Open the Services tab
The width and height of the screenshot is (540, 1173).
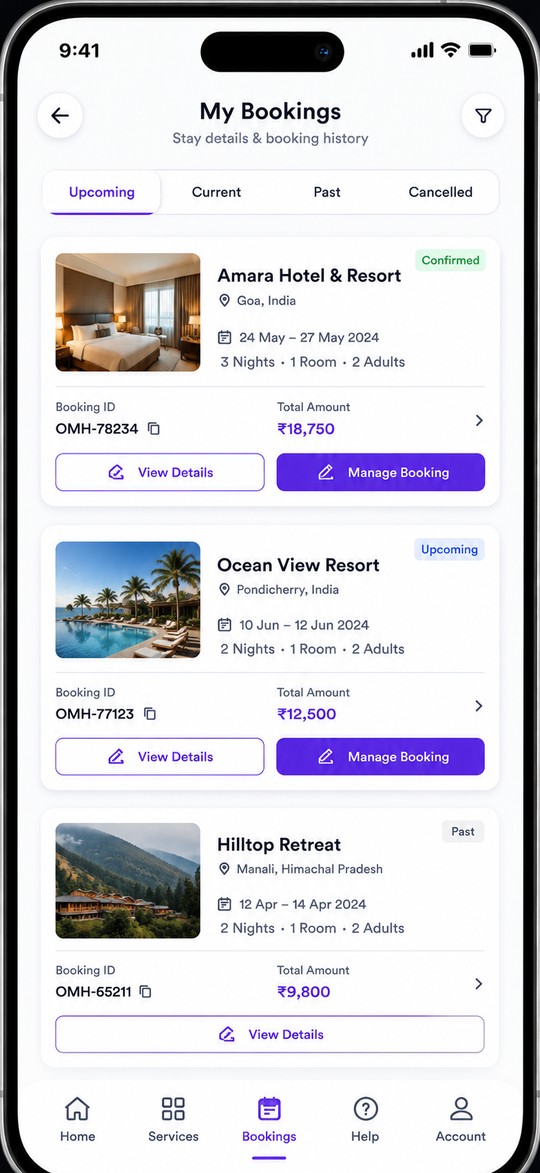(x=174, y=1120)
